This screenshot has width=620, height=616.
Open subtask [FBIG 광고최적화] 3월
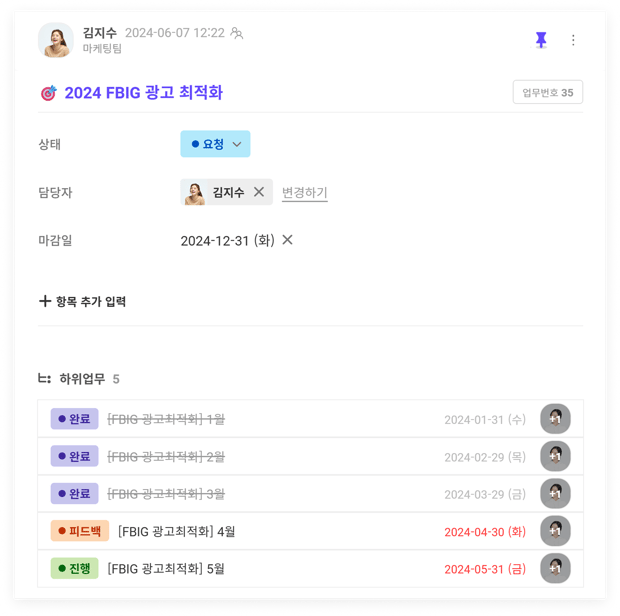pyautogui.click(x=166, y=494)
